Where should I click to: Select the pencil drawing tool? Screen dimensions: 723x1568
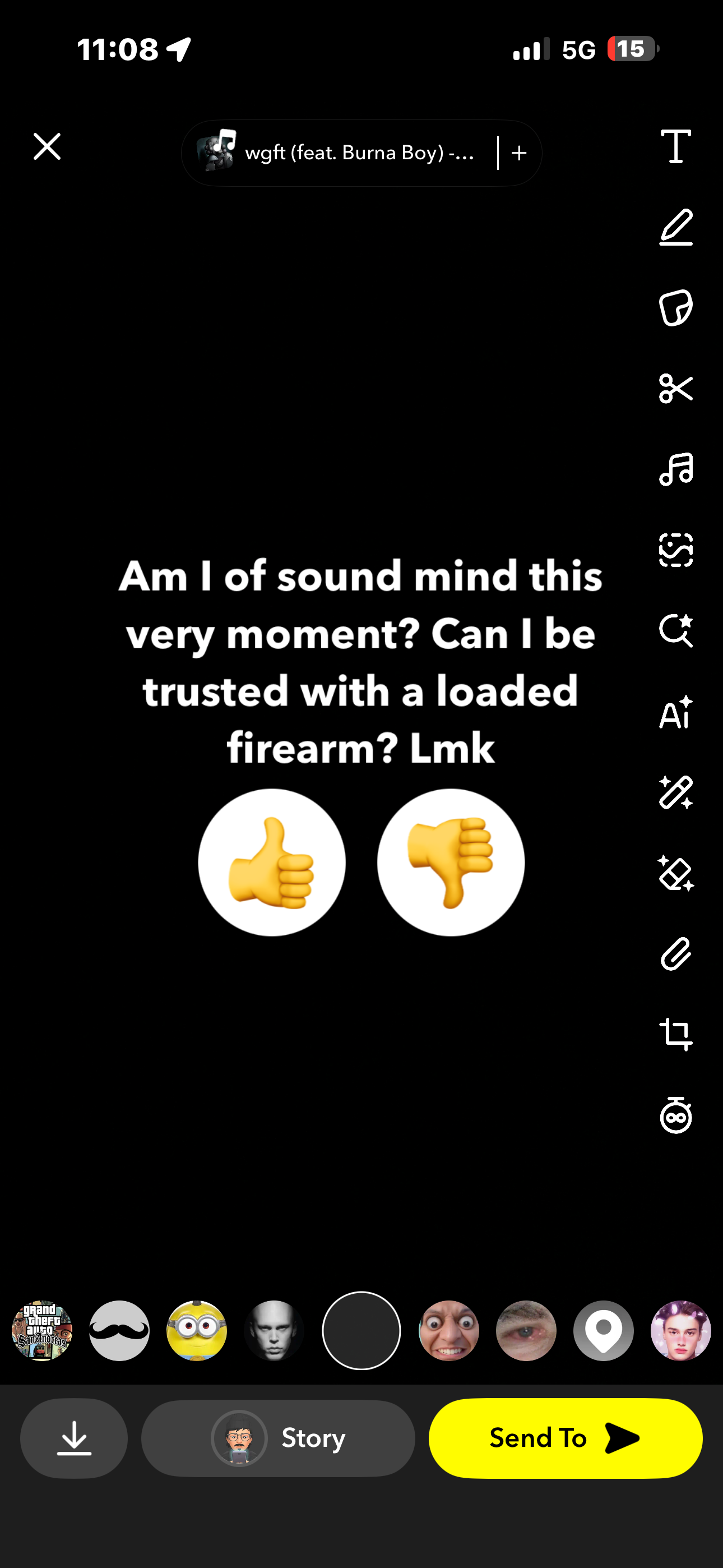pos(675,227)
